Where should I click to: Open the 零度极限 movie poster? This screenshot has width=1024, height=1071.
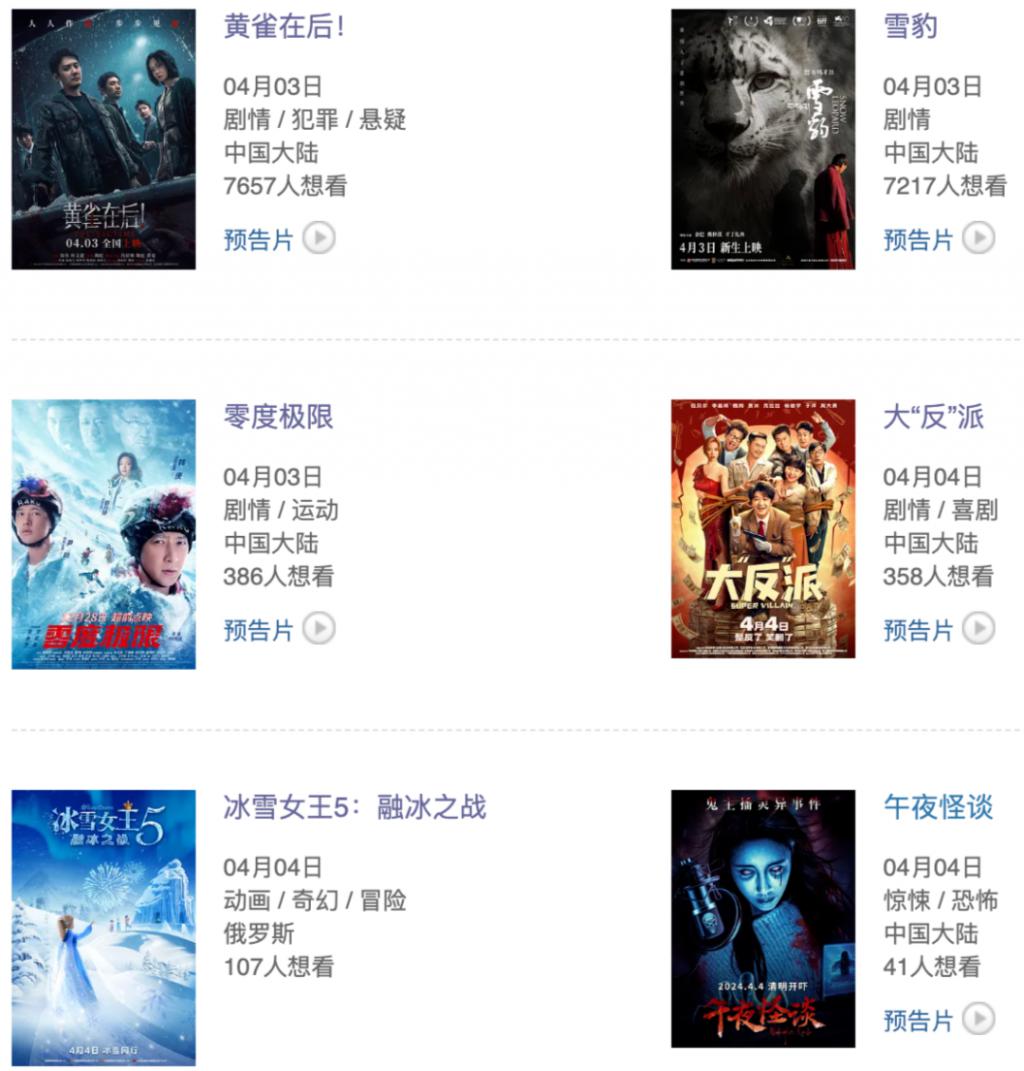tap(103, 534)
